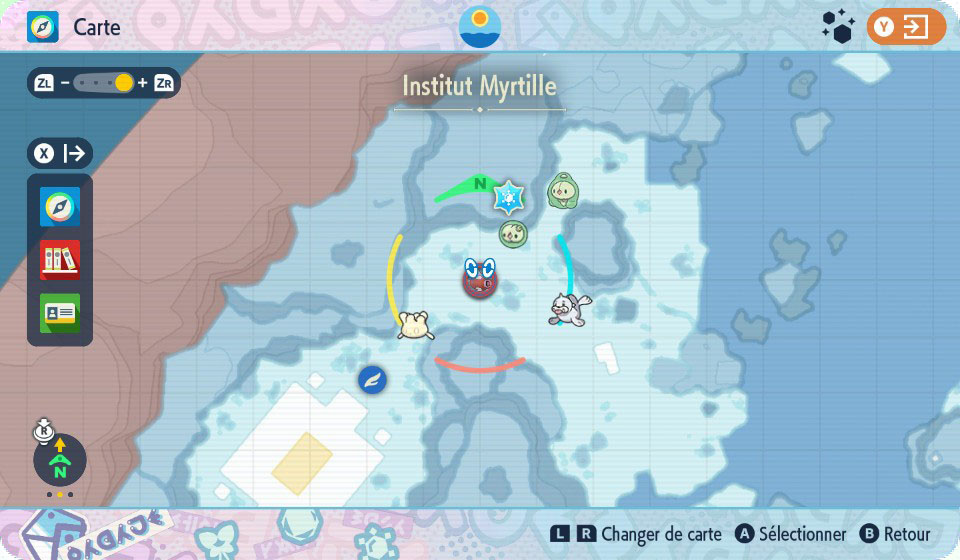Image resolution: width=960 pixels, height=560 pixels.
Task: Adjust the map zoom level slider
Action: click(105, 83)
